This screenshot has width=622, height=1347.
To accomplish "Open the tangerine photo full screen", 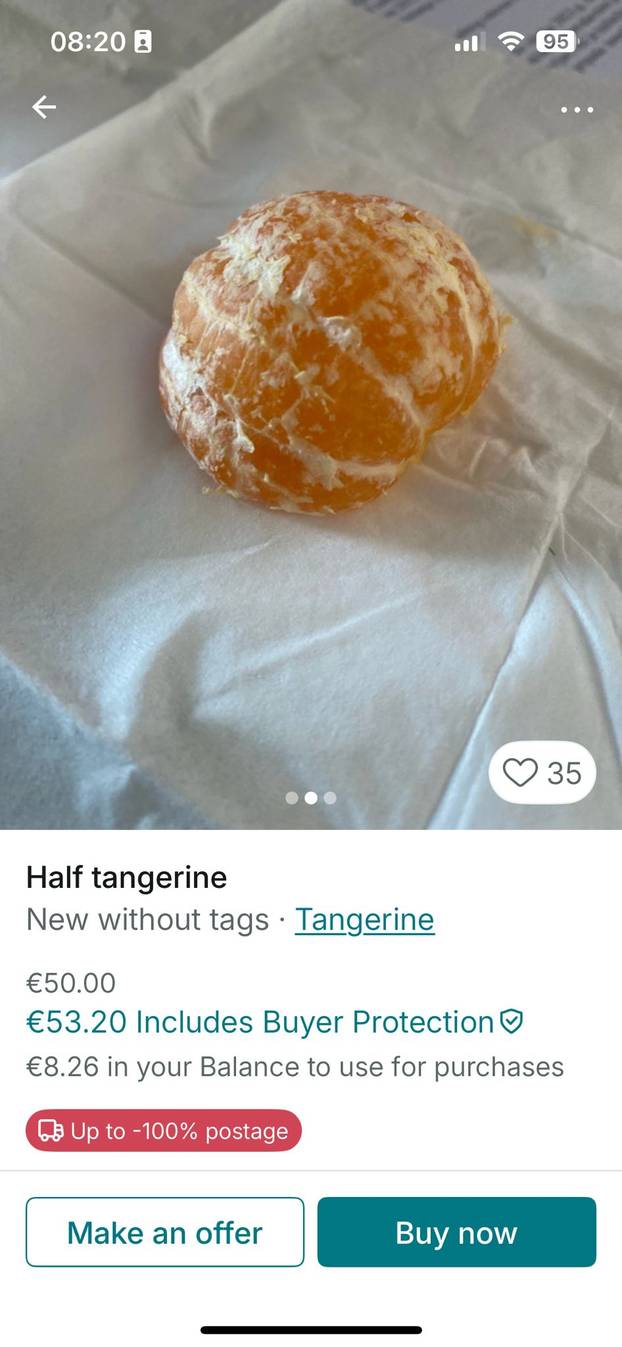I will pyautogui.click(x=330, y=400).
